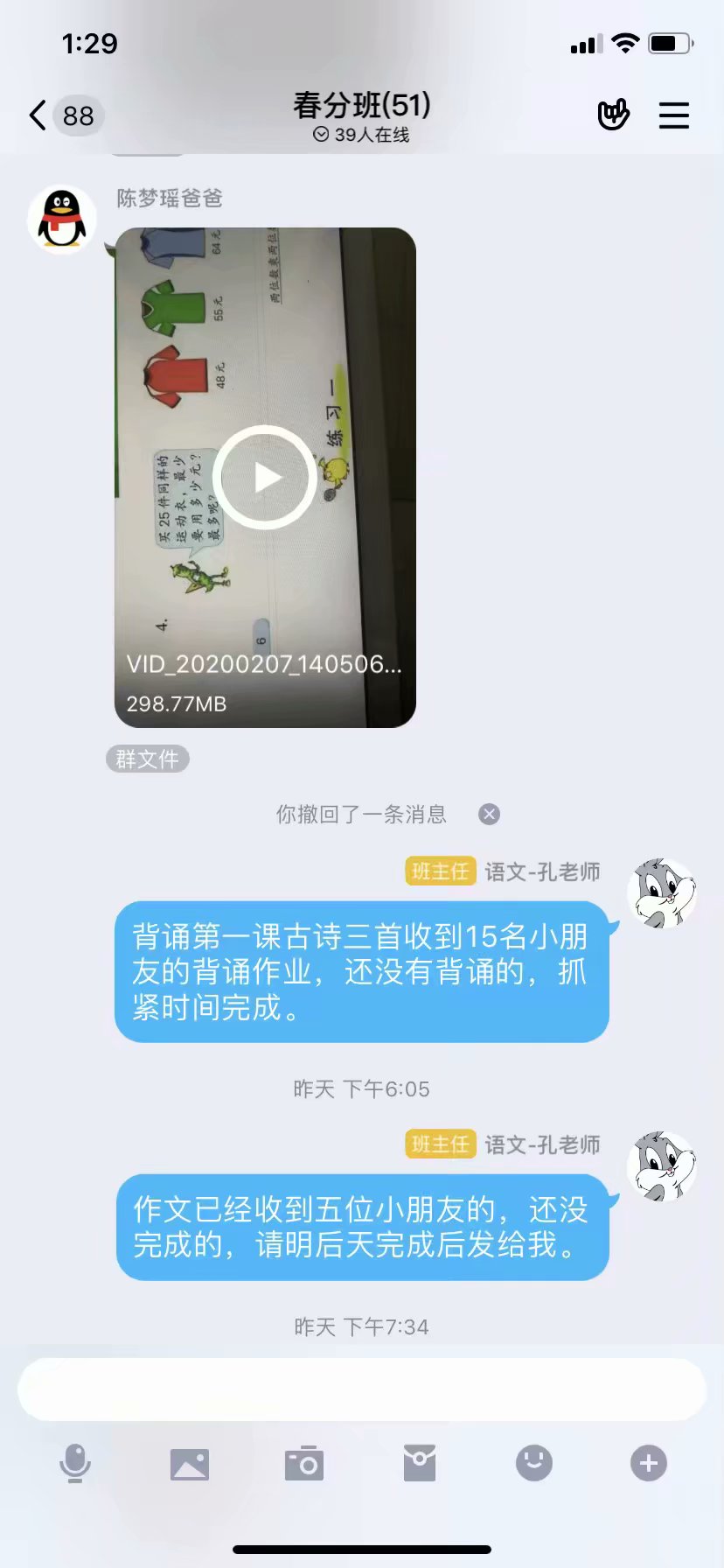724x1568 pixels.
Task: Open the red packet icon
Action: click(420, 1463)
